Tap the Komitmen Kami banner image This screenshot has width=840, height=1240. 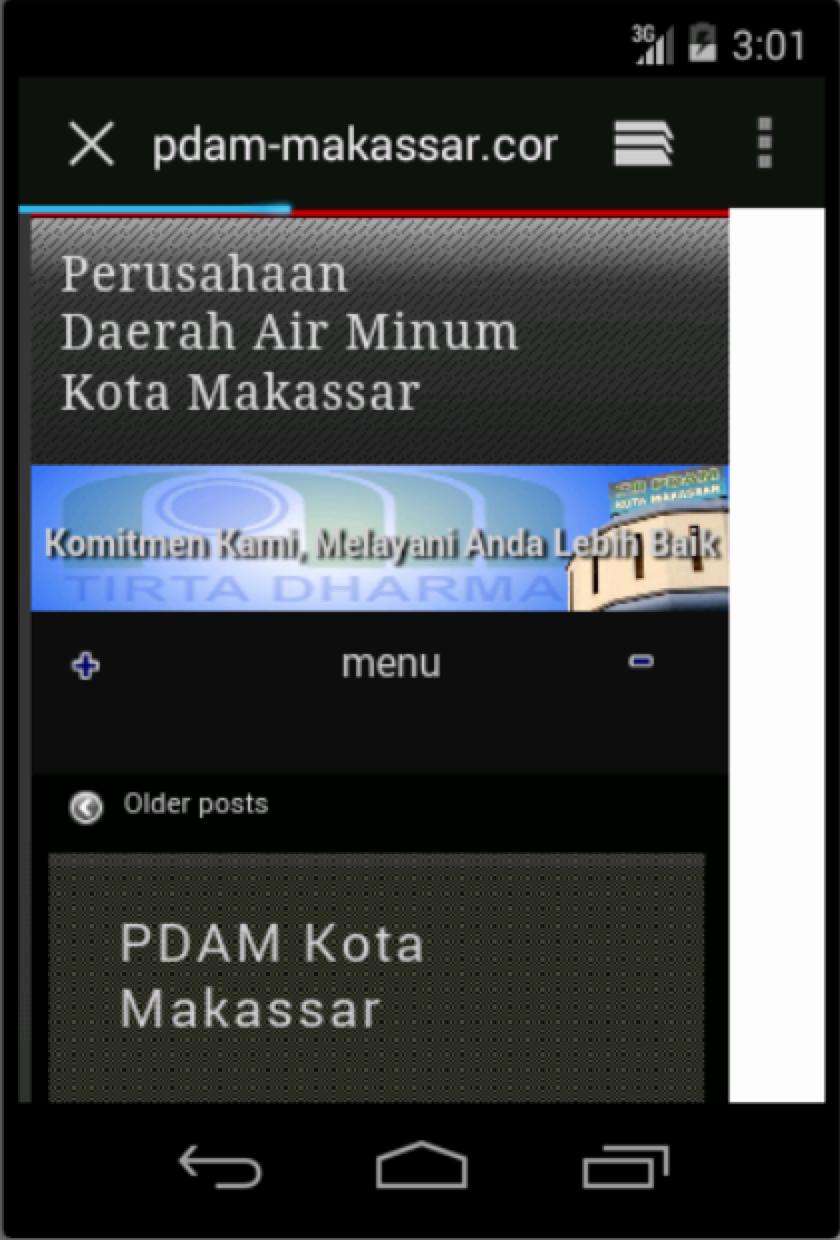(380, 540)
